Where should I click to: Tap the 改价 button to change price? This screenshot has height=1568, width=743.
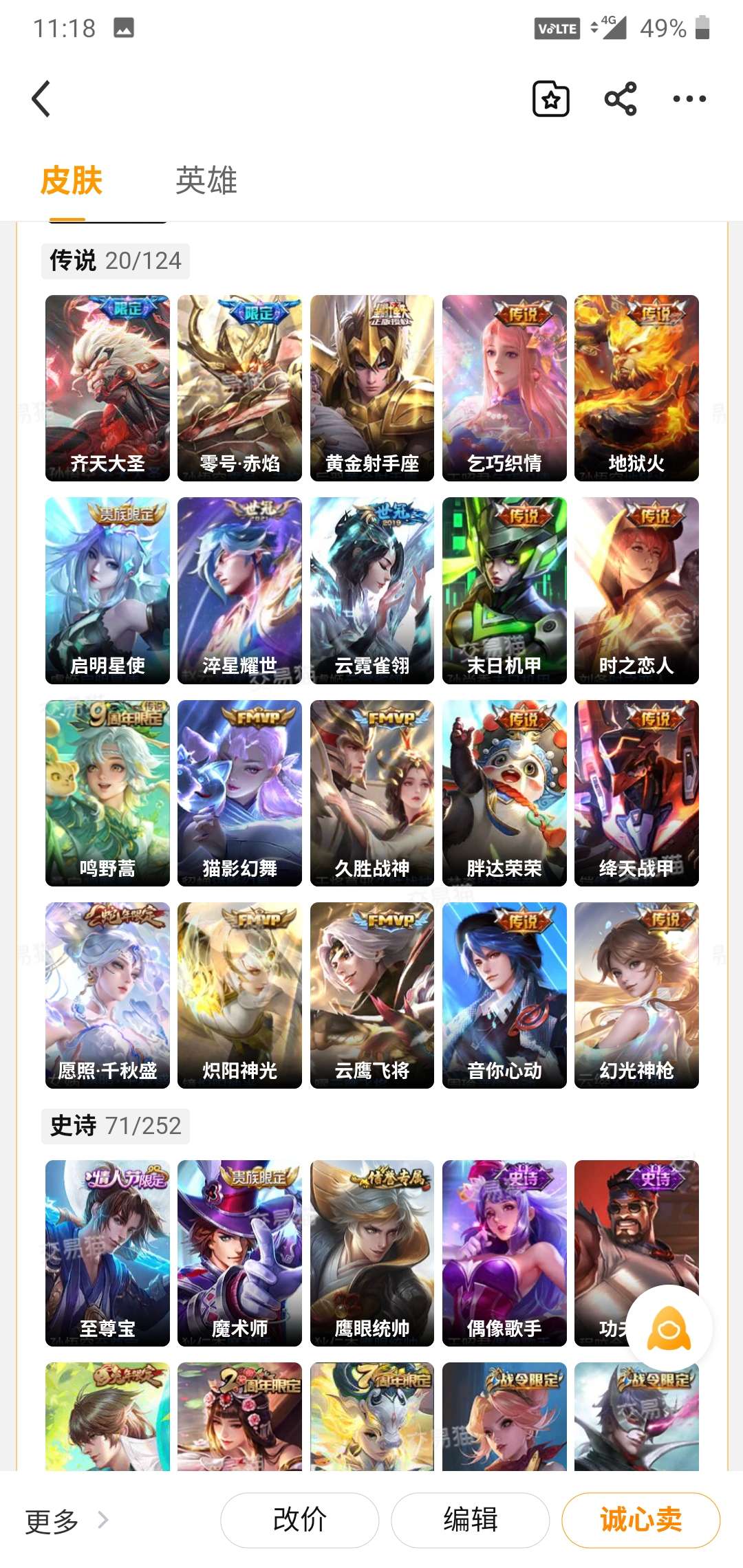(x=299, y=1520)
